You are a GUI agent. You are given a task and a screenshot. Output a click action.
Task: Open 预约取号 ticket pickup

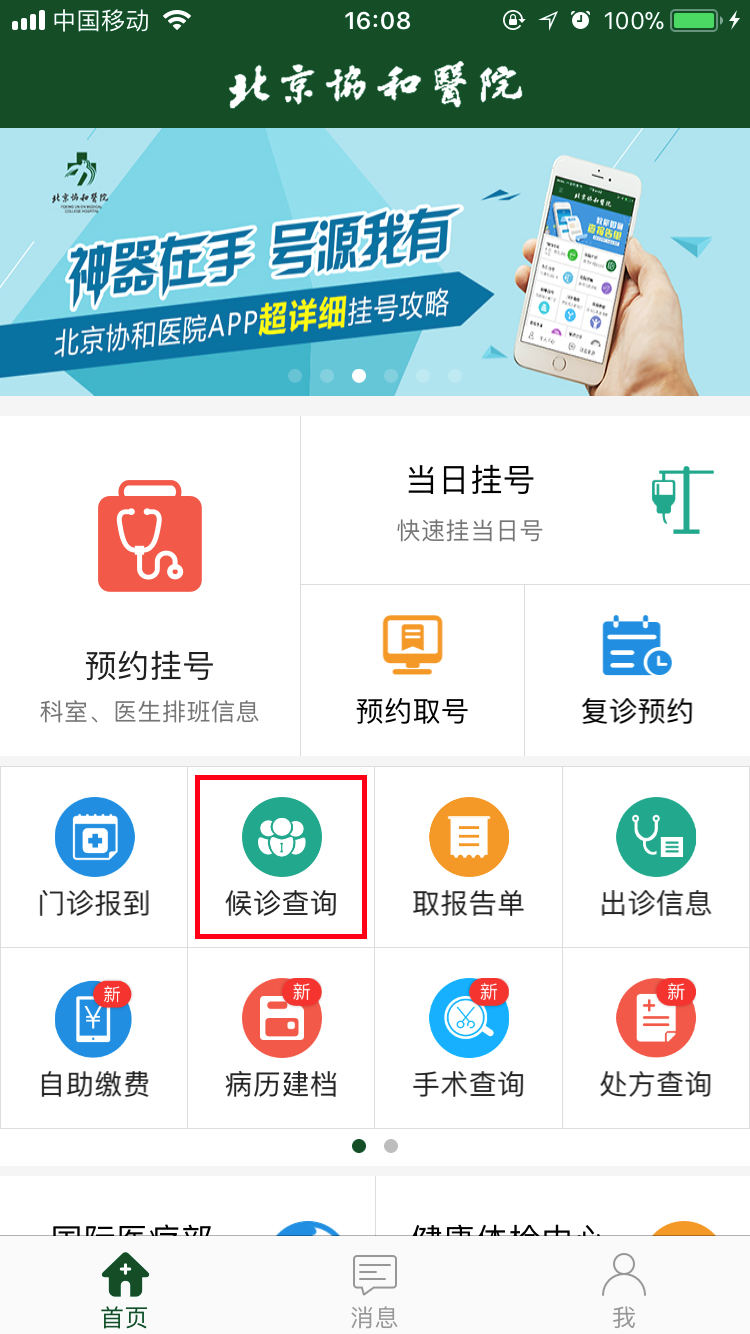point(412,670)
